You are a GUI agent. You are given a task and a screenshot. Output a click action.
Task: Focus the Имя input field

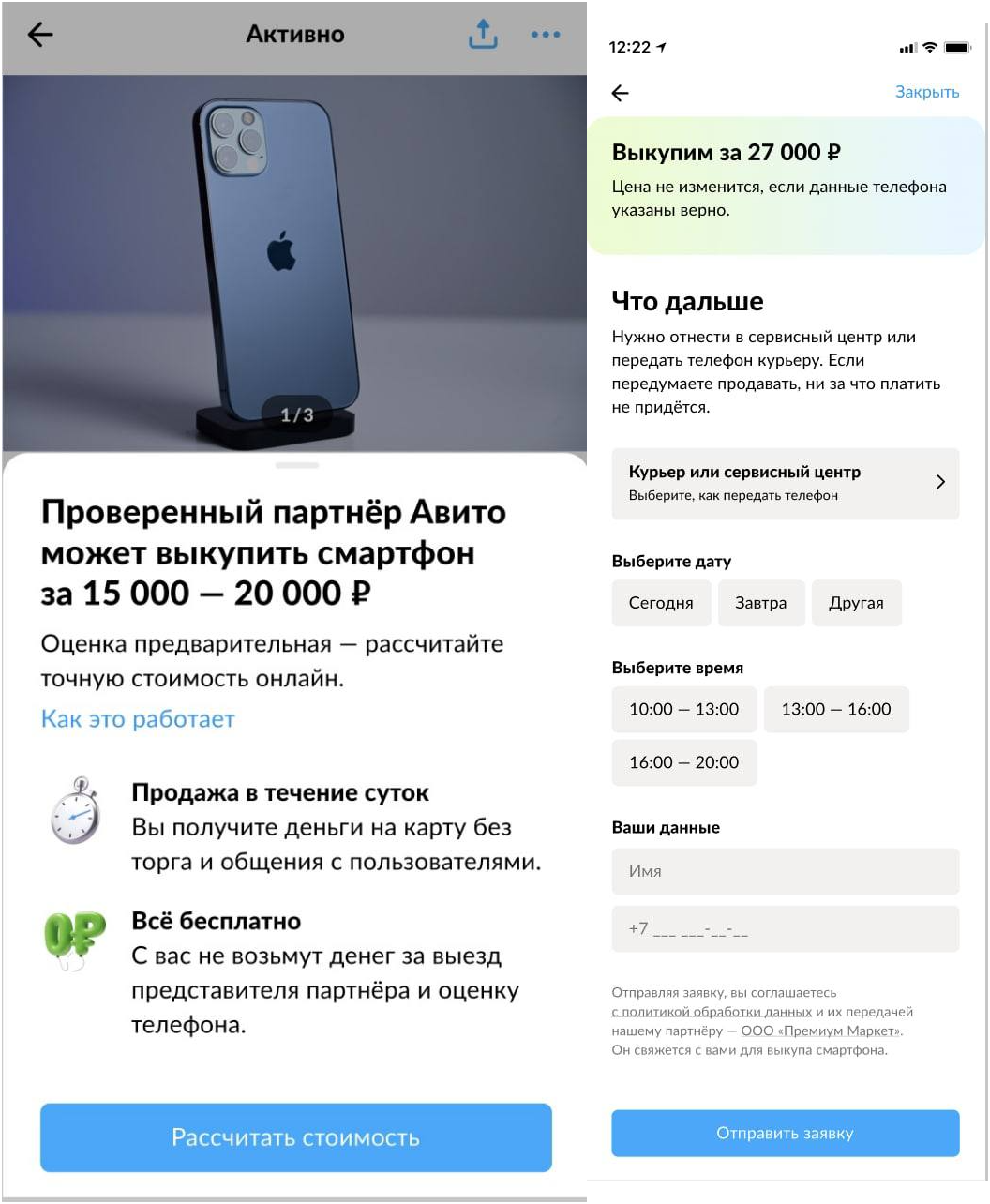click(785, 871)
